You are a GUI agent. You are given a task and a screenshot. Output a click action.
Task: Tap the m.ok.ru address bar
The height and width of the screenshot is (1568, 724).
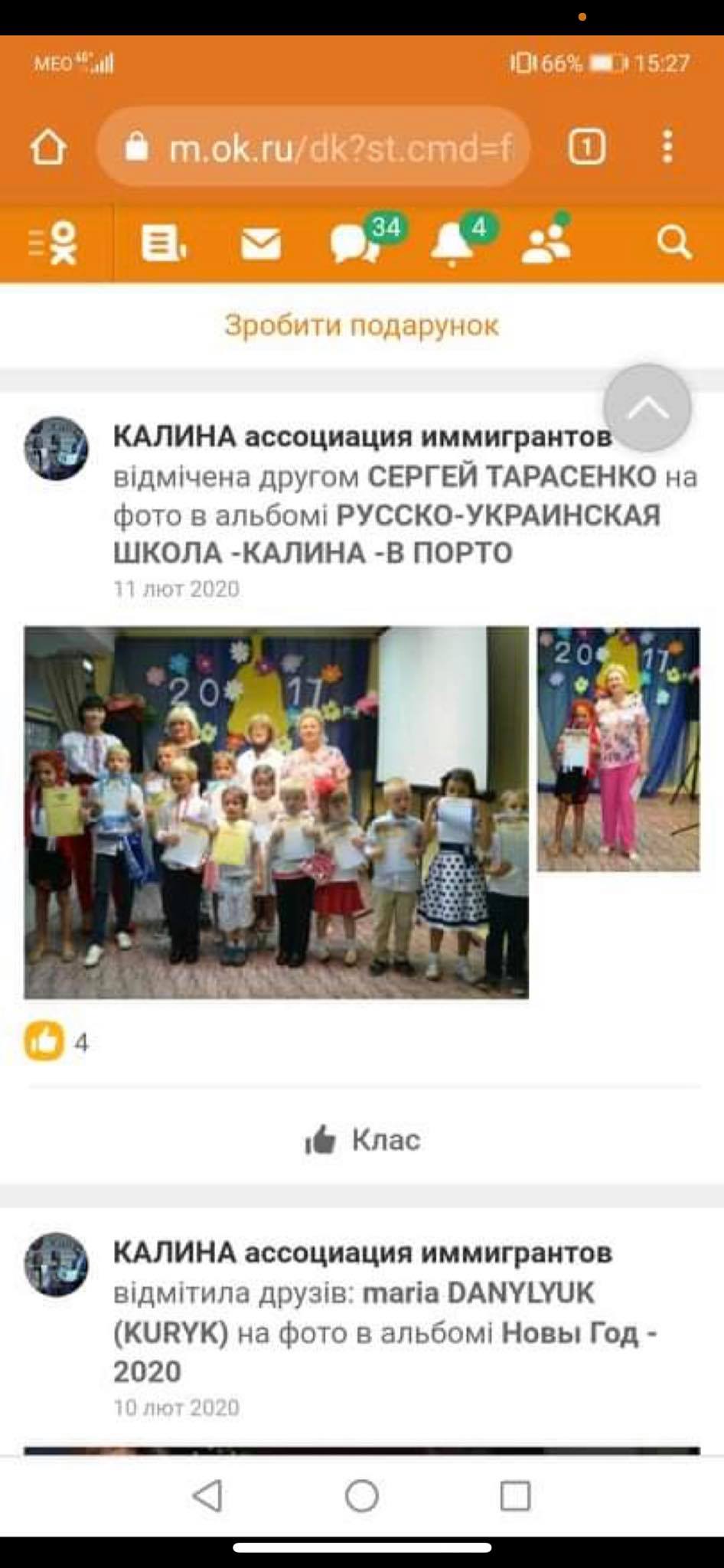314,147
